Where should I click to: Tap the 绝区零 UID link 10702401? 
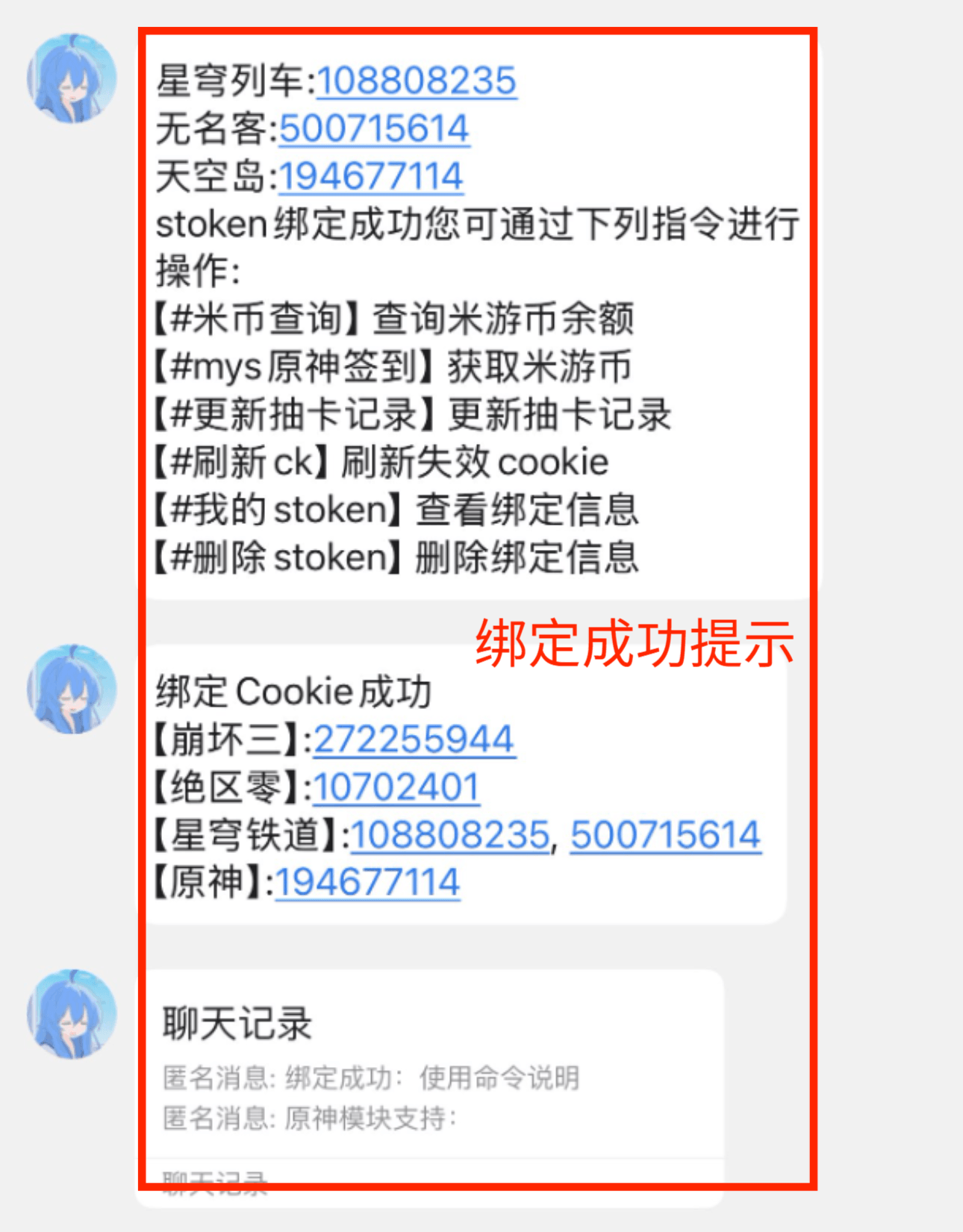tap(395, 788)
